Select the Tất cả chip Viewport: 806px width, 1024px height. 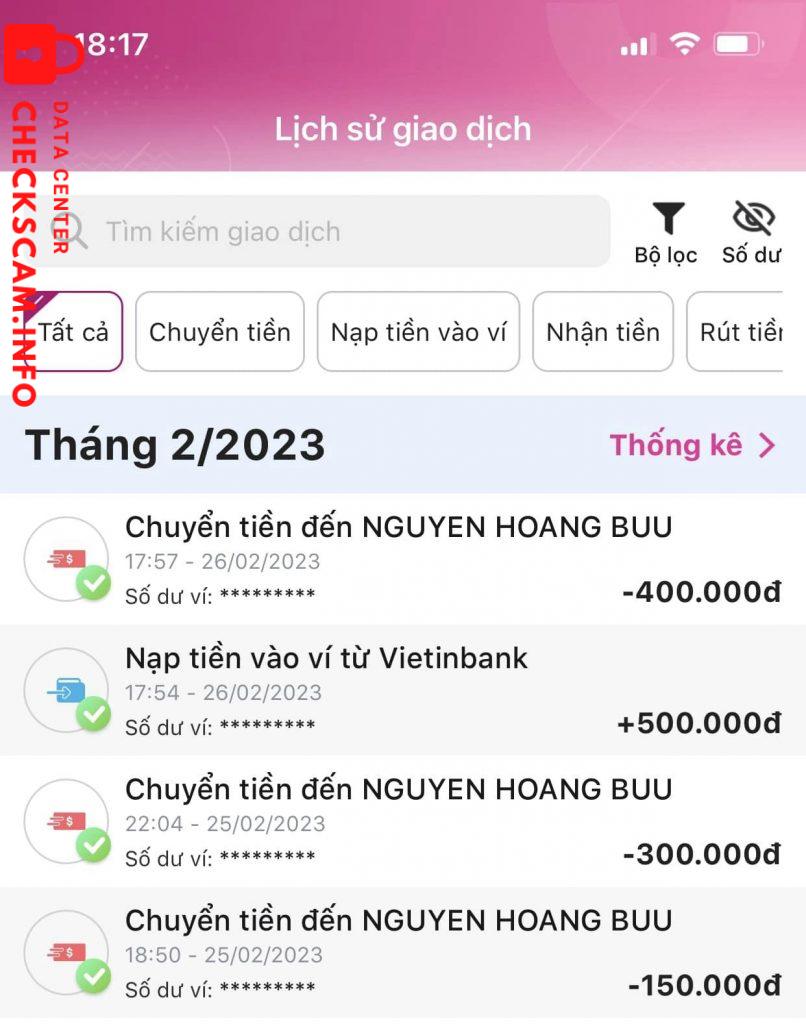coord(73,332)
